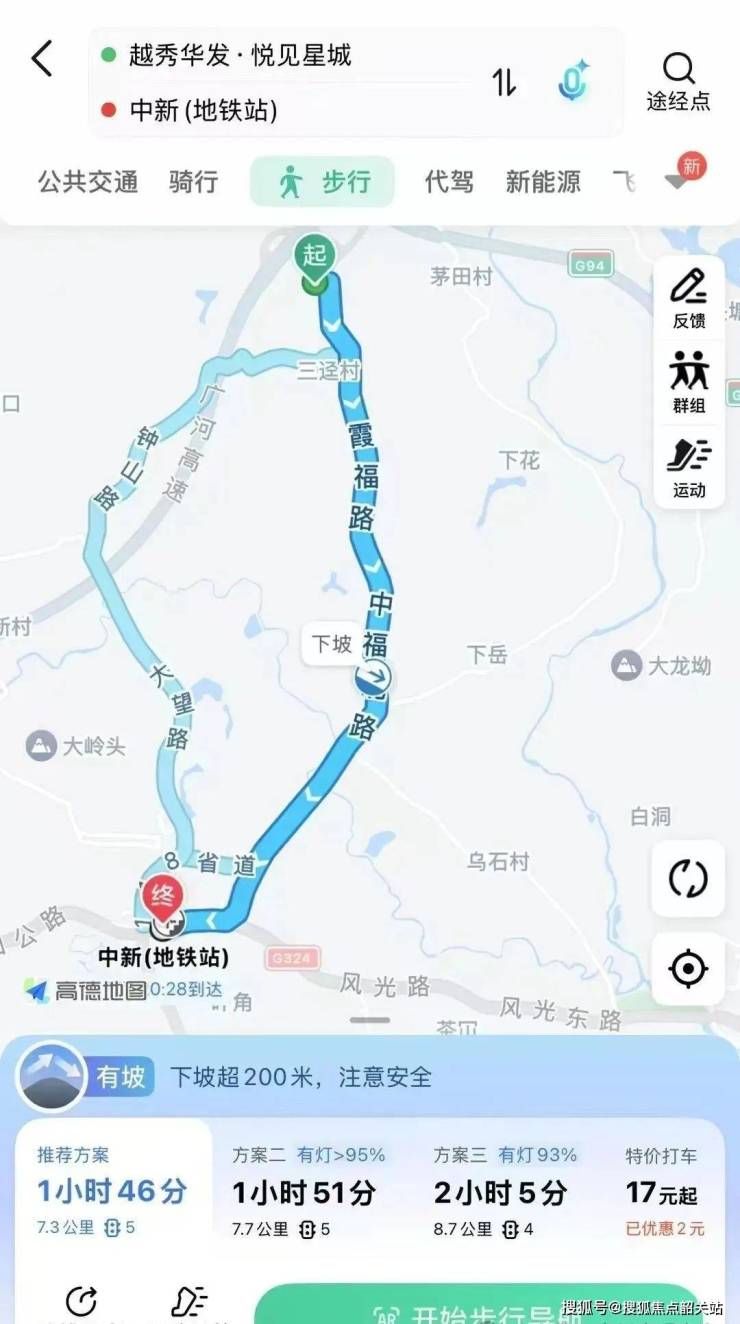Switch to the 代驾 tab

[x=449, y=182]
